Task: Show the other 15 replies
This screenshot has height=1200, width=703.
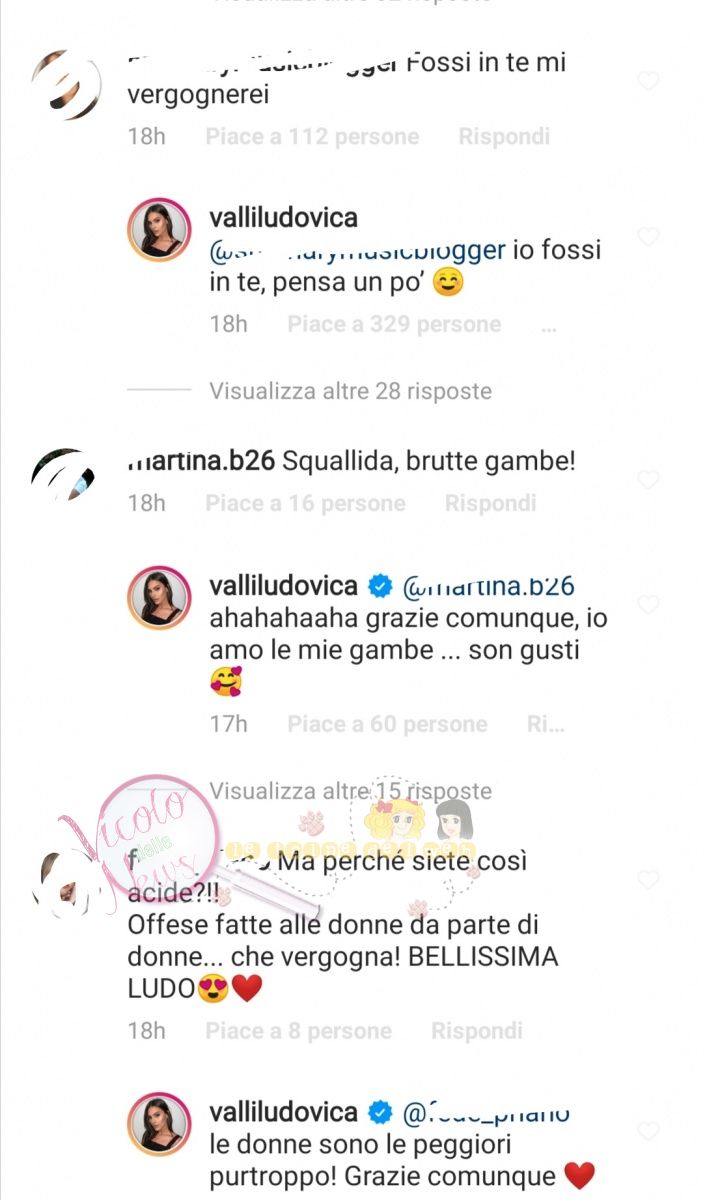Action: 350,791
